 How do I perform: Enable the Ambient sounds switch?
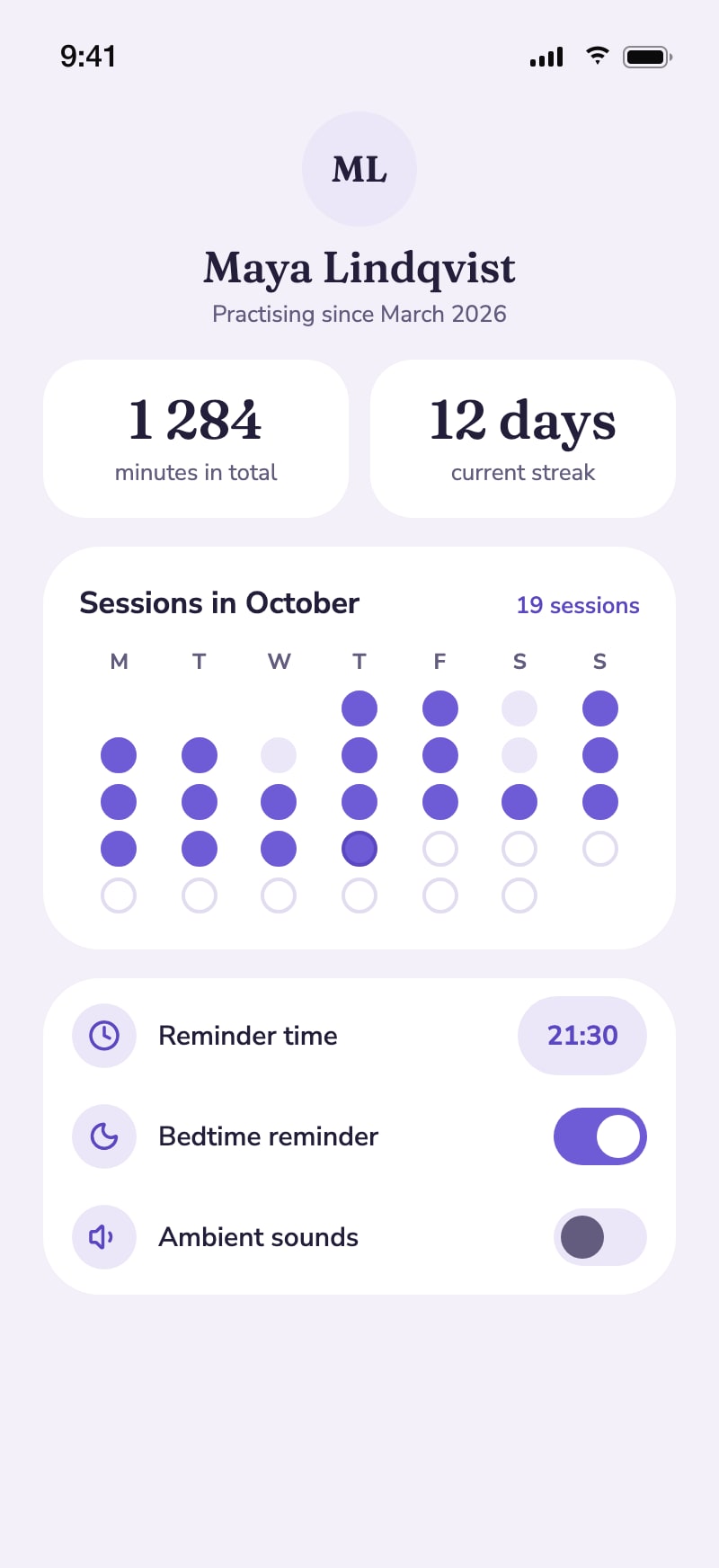tap(600, 1237)
